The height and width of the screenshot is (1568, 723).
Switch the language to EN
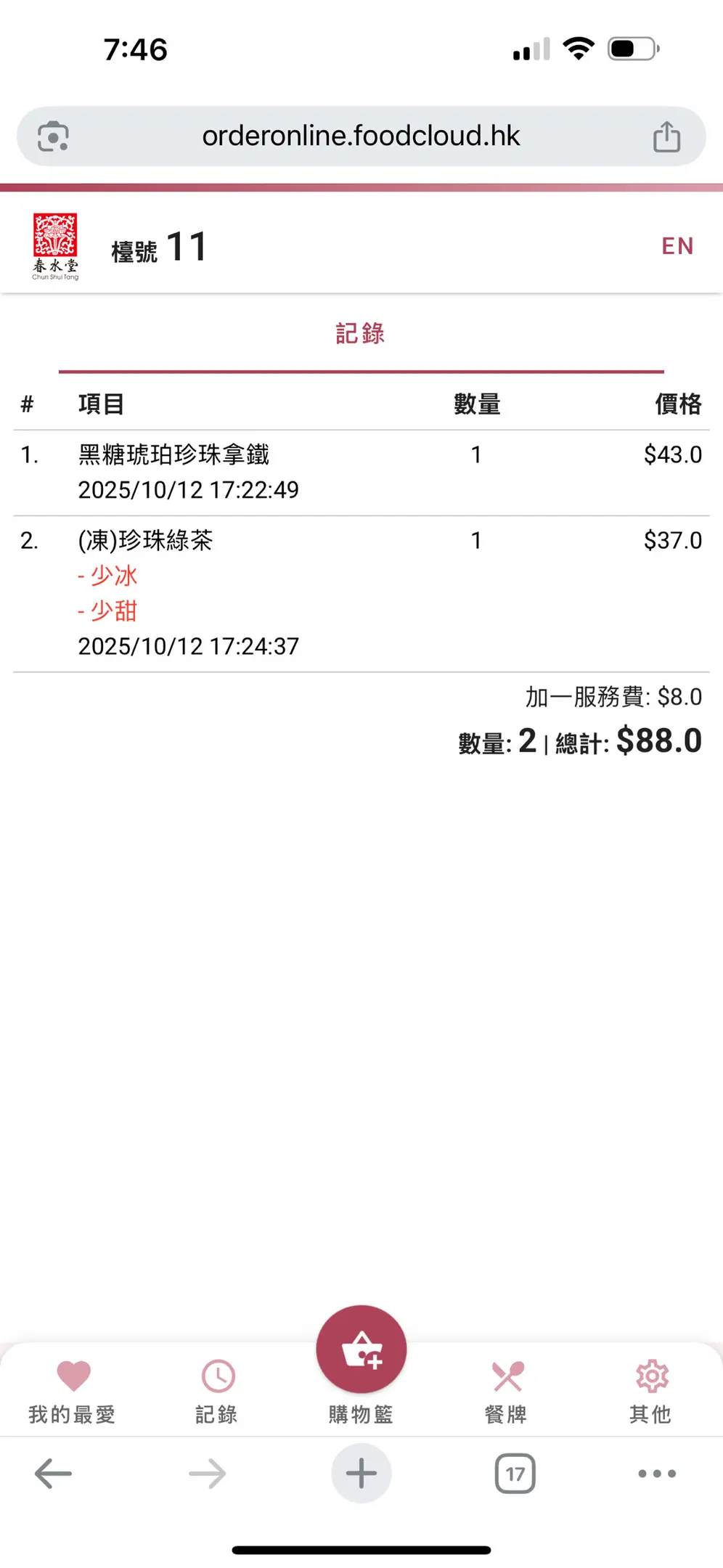click(x=677, y=246)
